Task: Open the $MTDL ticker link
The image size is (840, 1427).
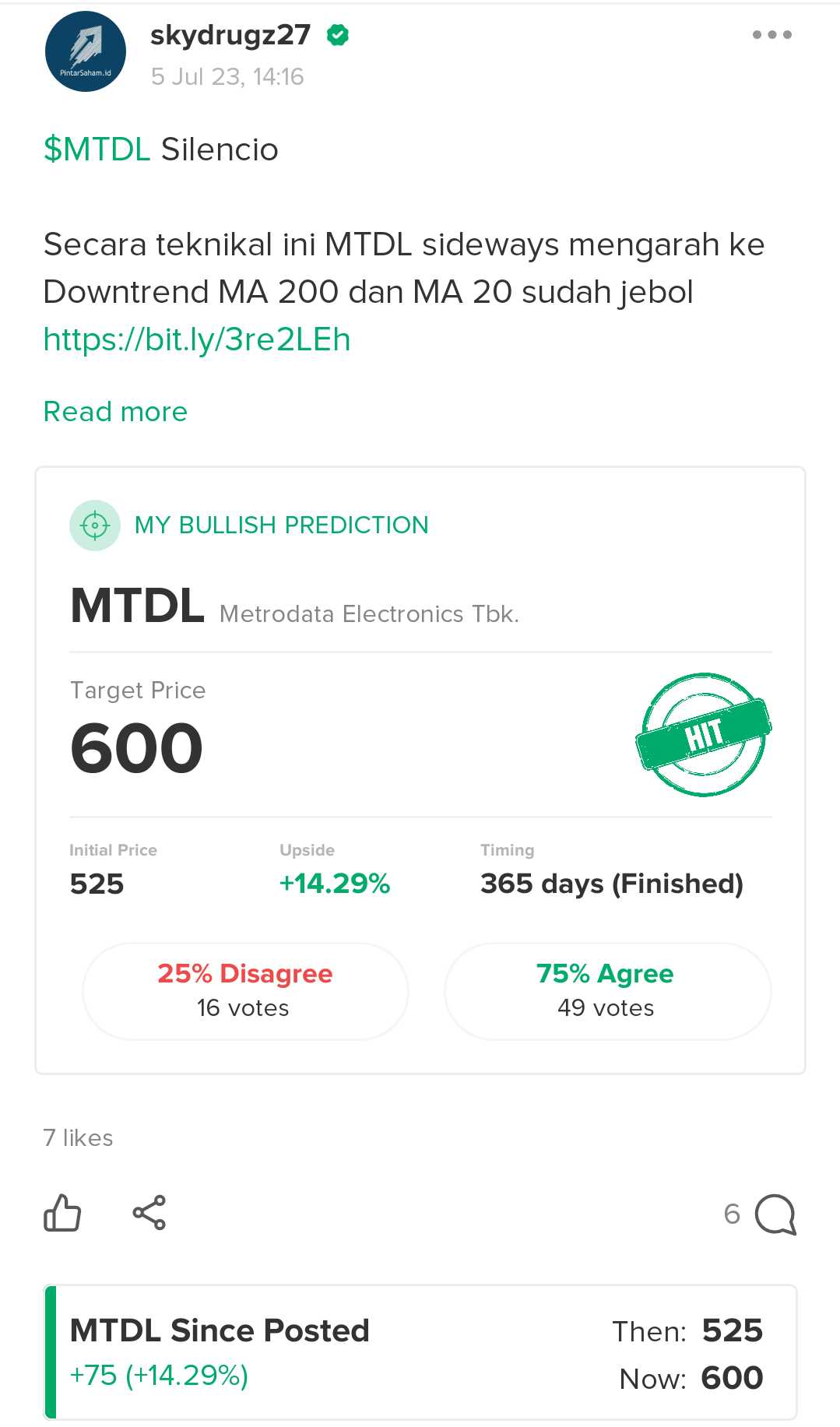Action: click(97, 149)
